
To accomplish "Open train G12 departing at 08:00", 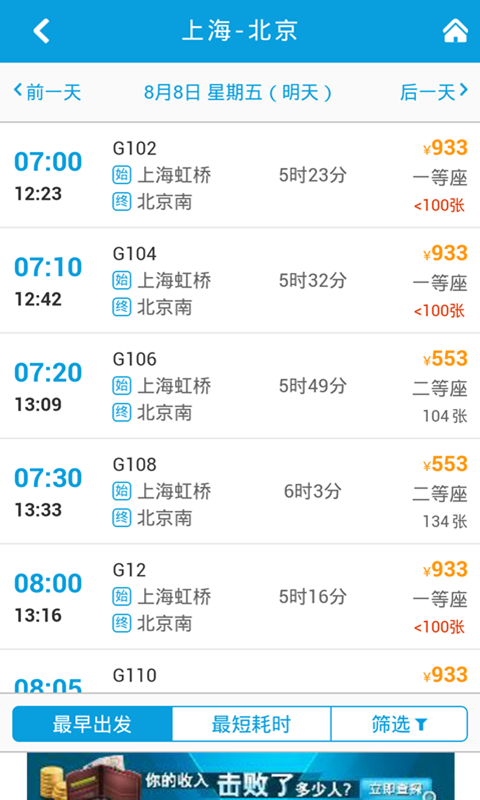I will pyautogui.click(x=240, y=597).
